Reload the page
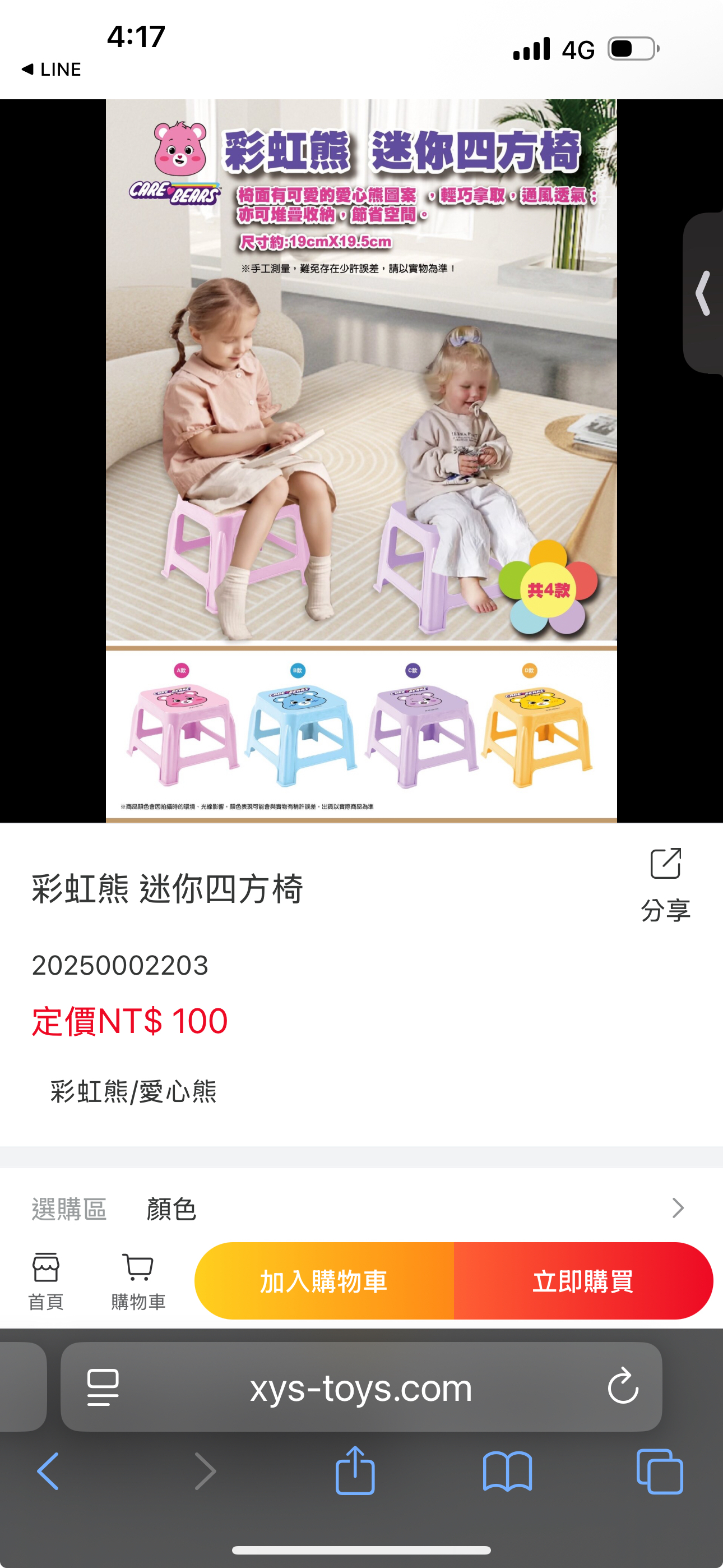The width and height of the screenshot is (723, 1568). (x=623, y=1387)
